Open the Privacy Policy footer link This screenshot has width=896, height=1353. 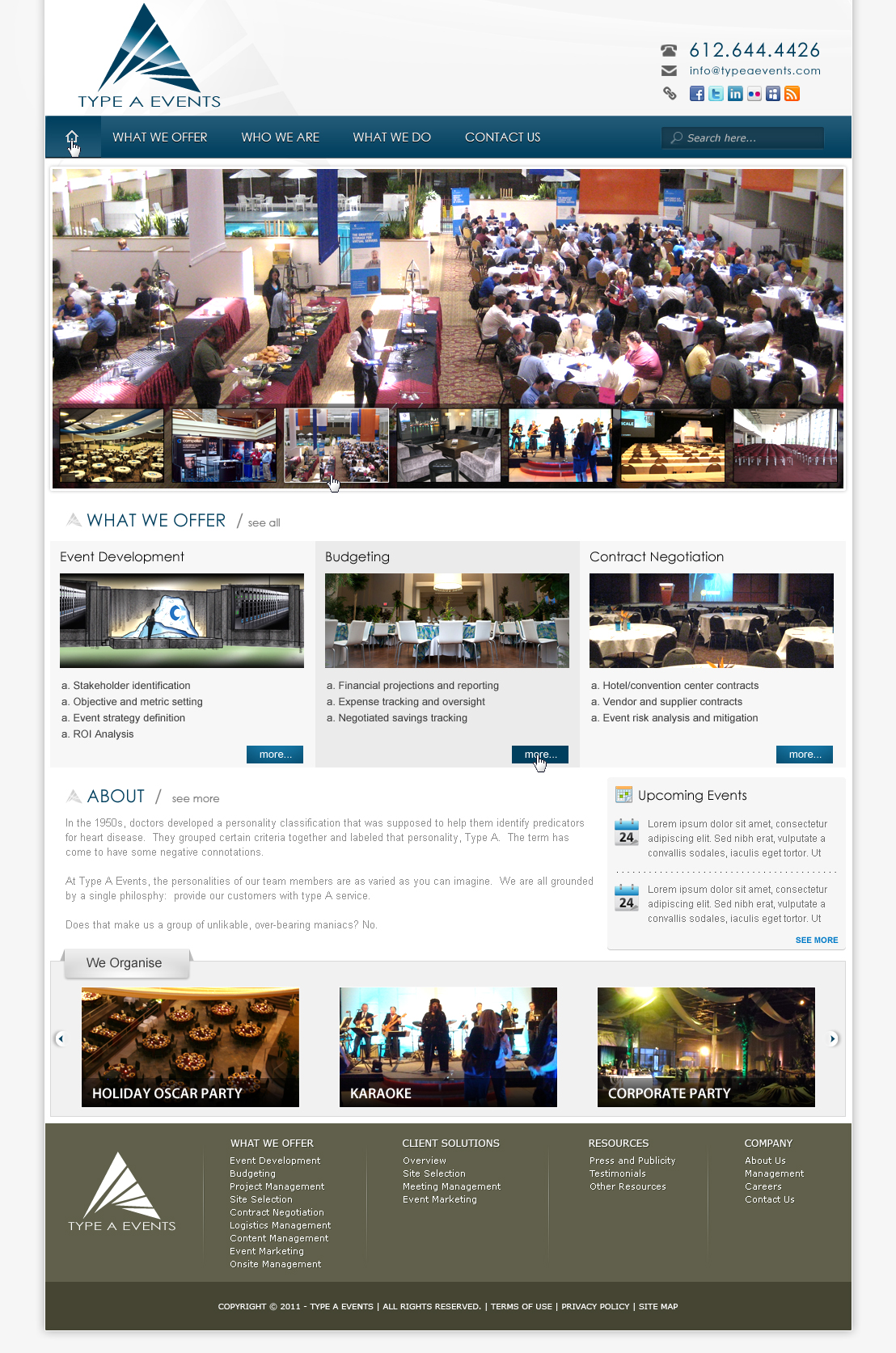pos(595,1306)
